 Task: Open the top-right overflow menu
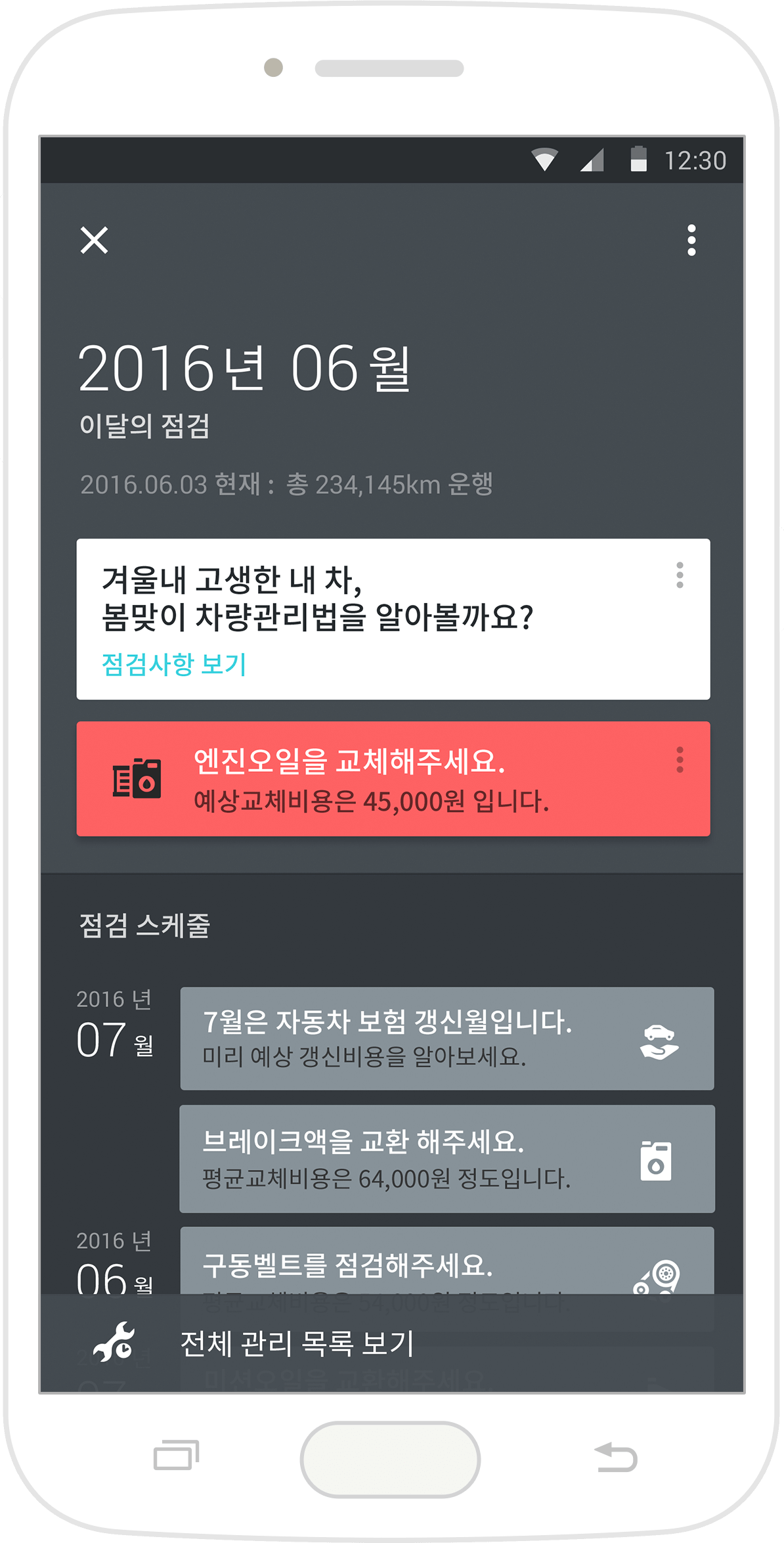click(691, 240)
